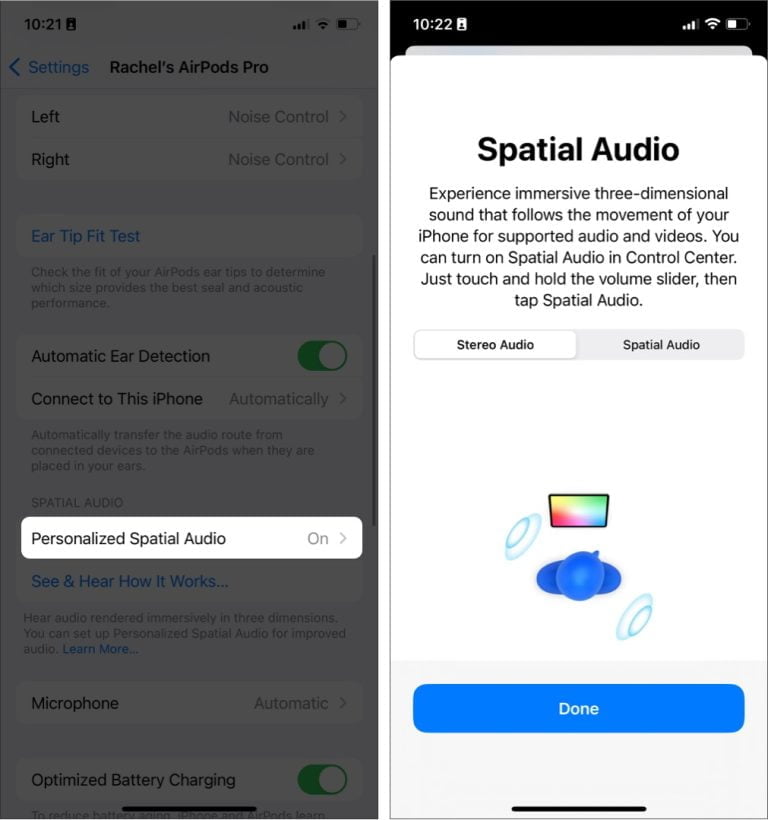Tap the blue Done button
768x820 pixels.
coord(578,708)
